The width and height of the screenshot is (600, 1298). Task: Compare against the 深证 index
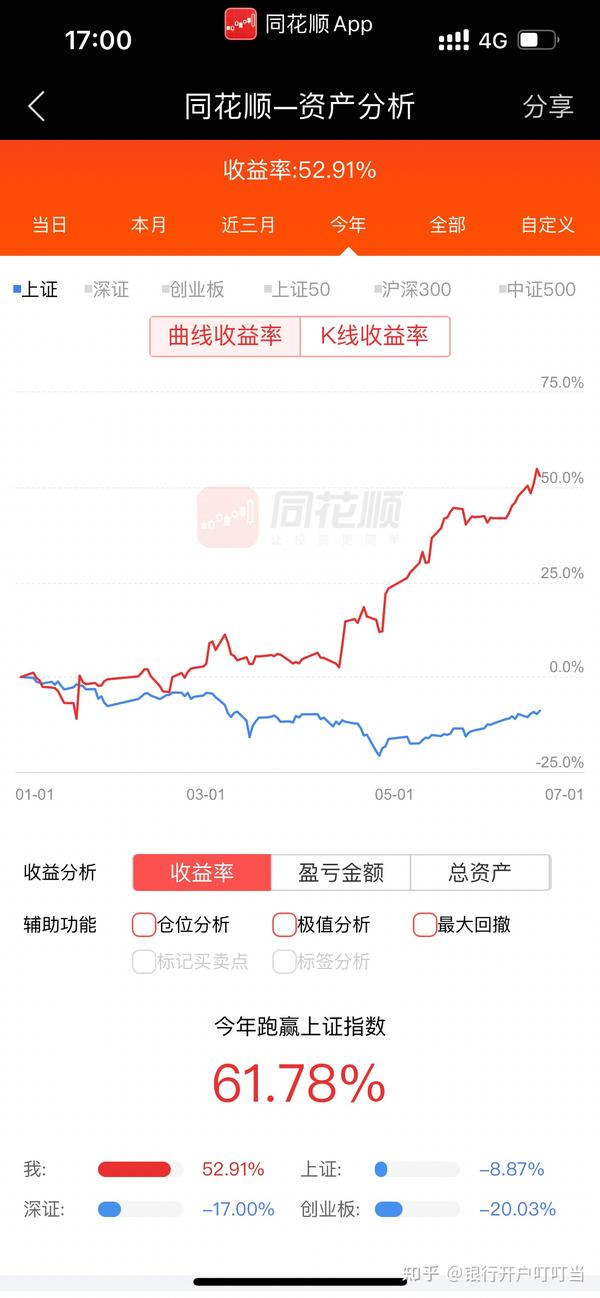click(x=106, y=290)
